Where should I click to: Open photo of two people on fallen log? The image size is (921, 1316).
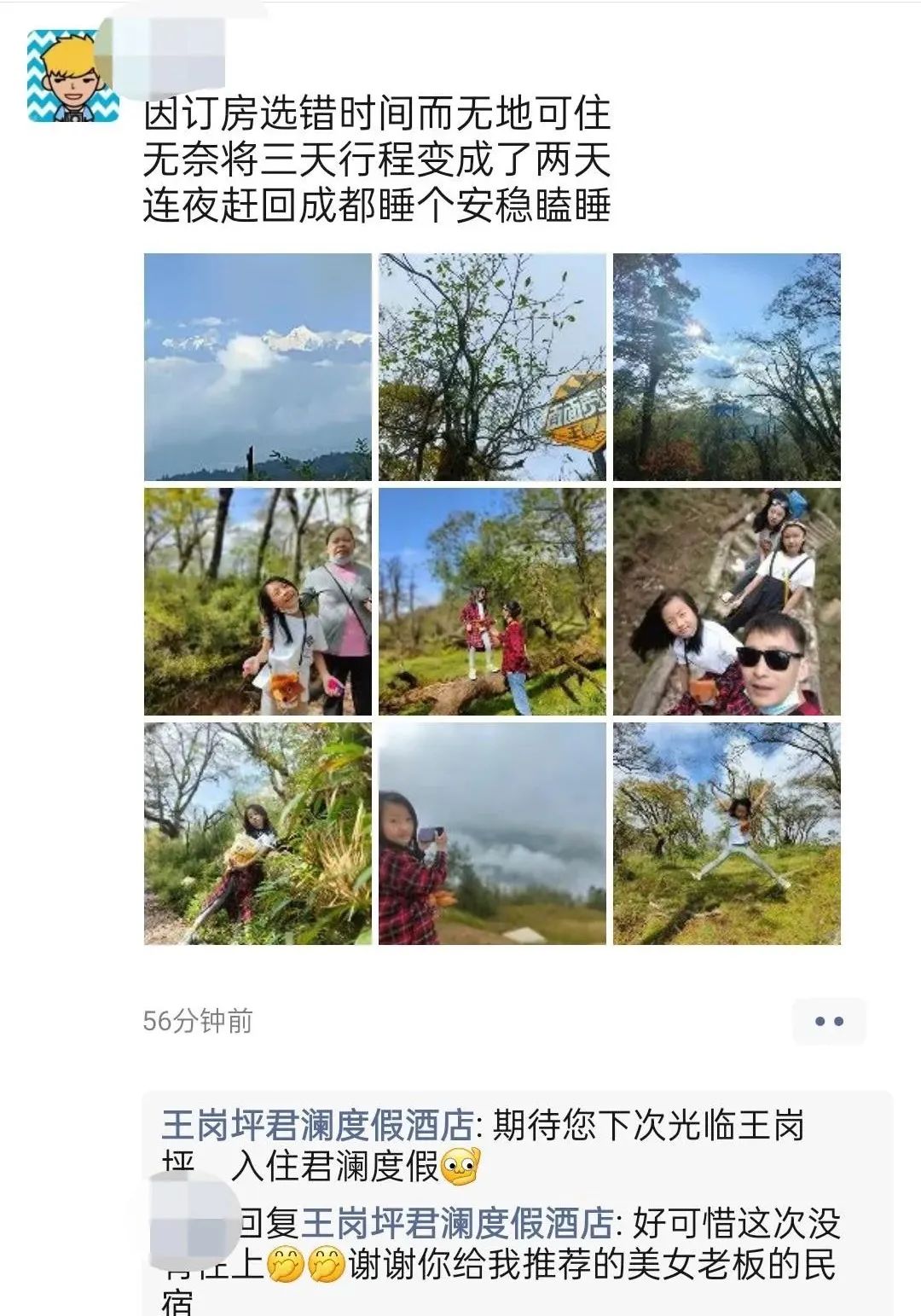pos(492,601)
